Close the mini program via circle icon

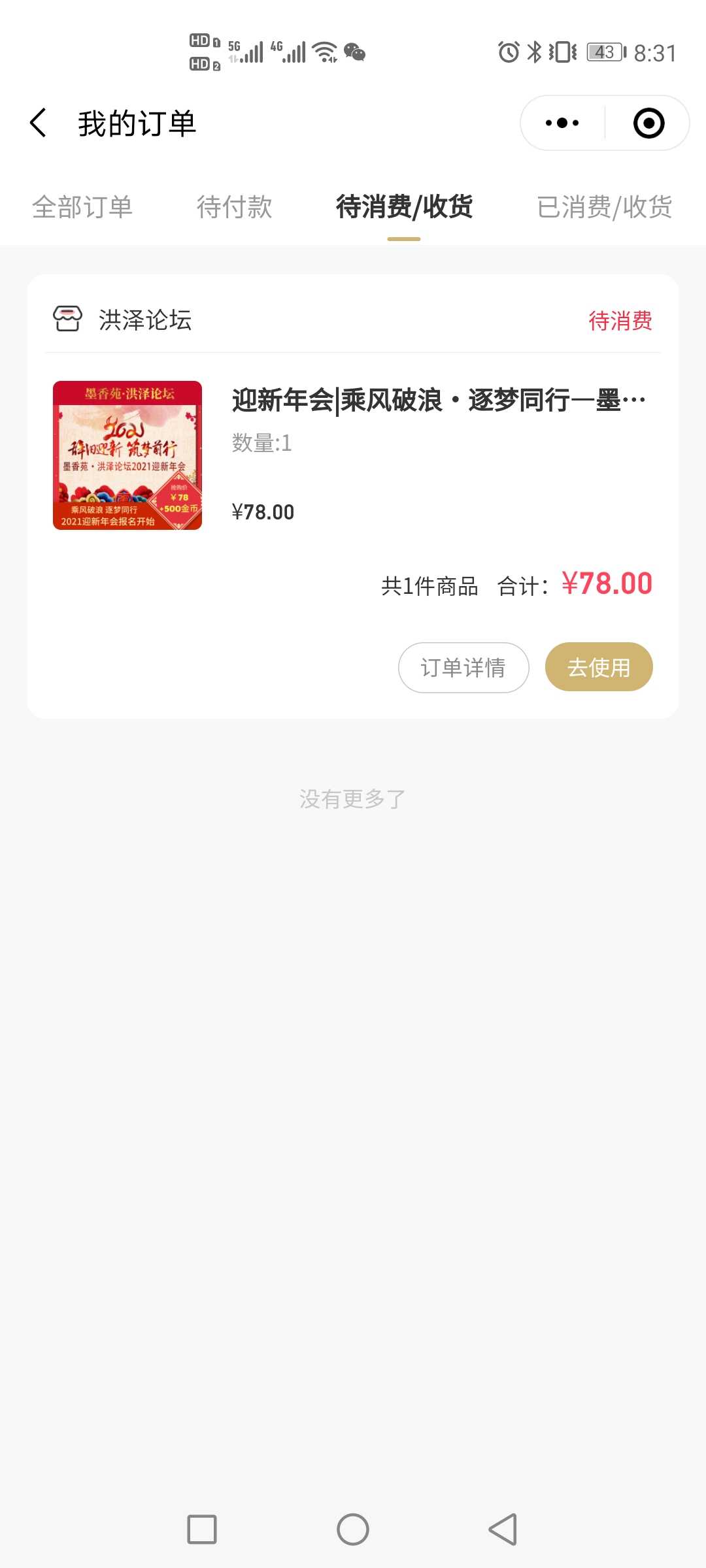point(648,123)
